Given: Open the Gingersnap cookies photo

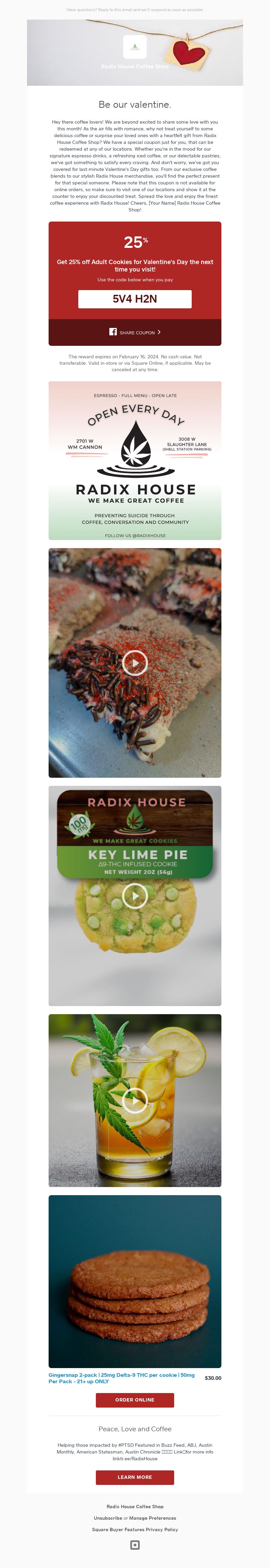Looking at the screenshot, I should click(x=135, y=1281).
